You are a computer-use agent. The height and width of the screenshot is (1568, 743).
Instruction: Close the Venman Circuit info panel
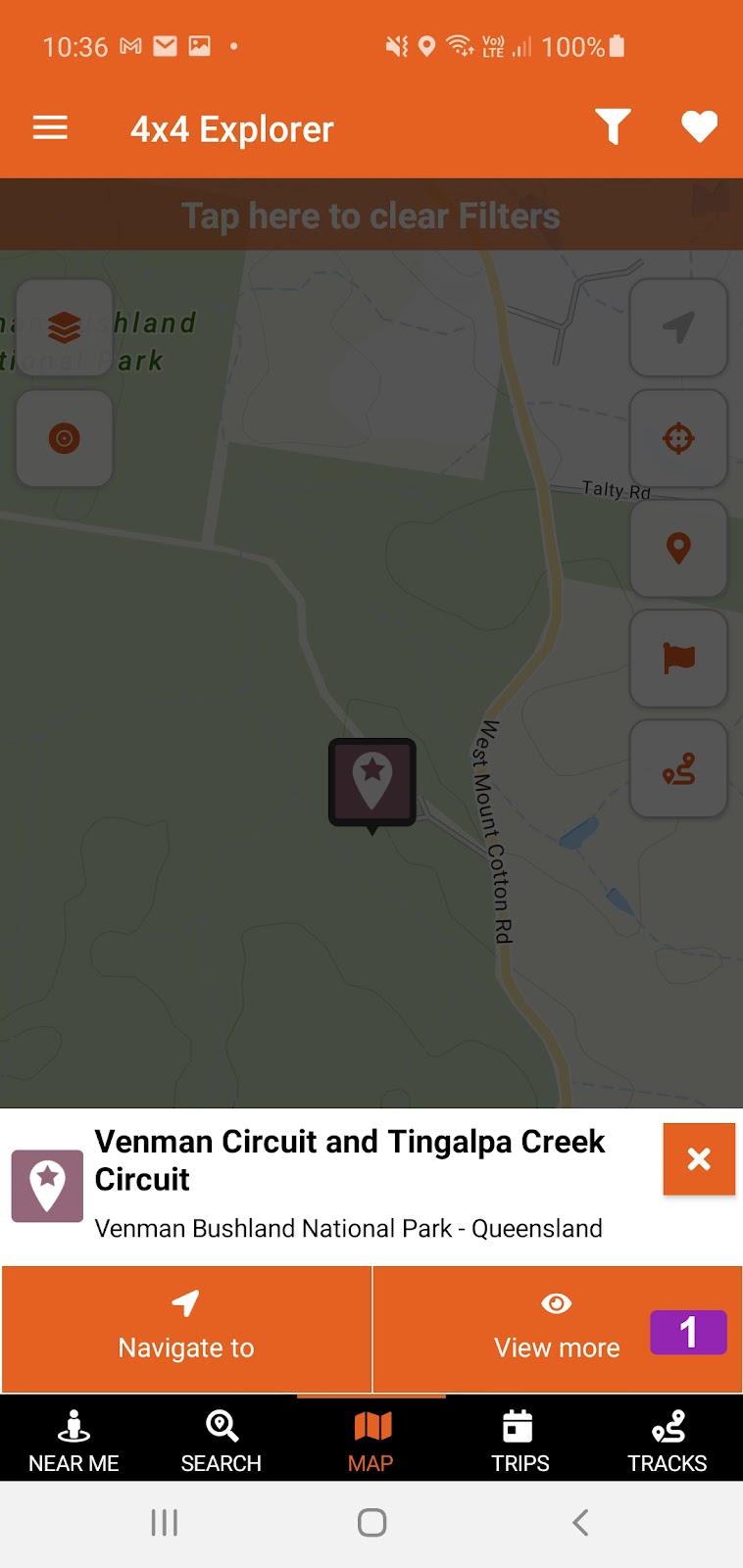(x=699, y=1159)
